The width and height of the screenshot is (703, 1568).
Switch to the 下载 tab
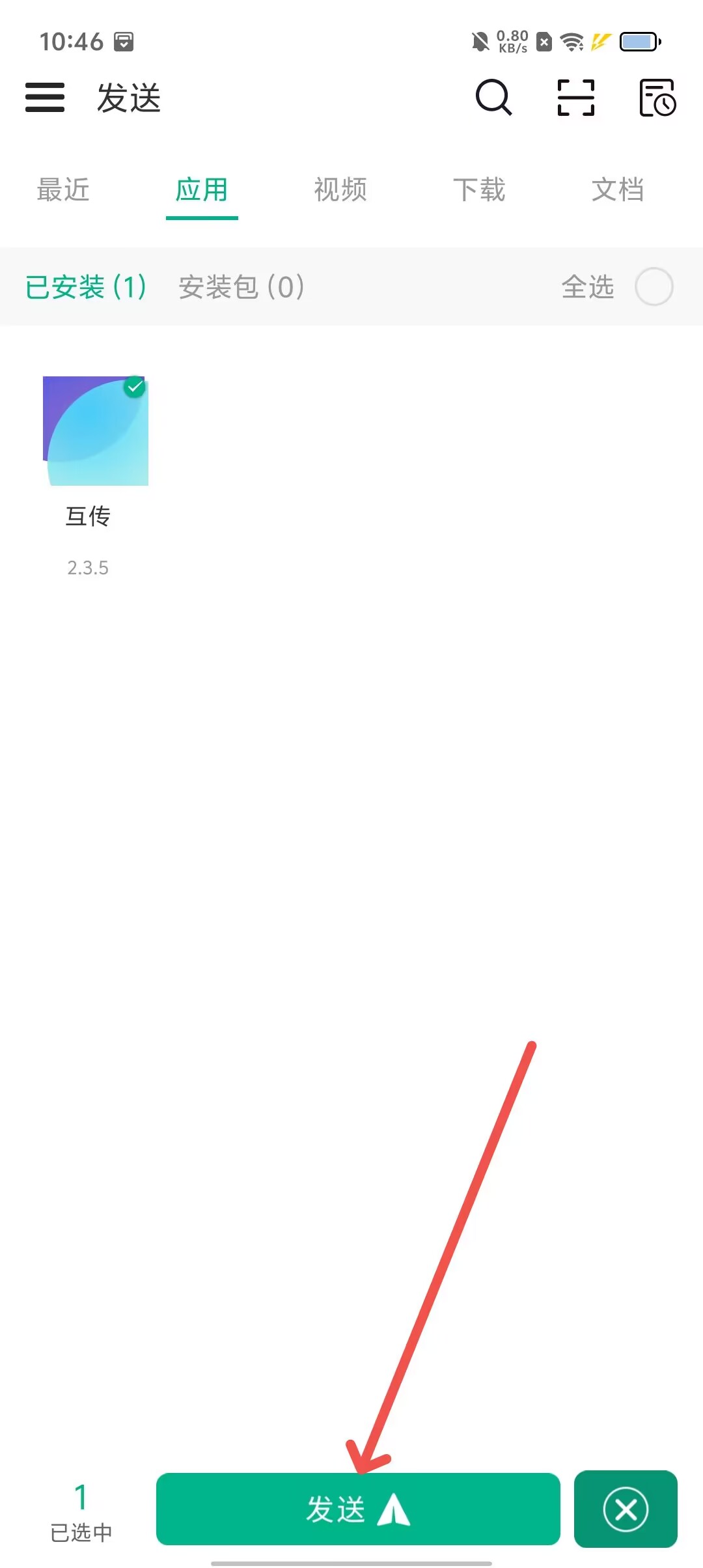[x=479, y=190]
